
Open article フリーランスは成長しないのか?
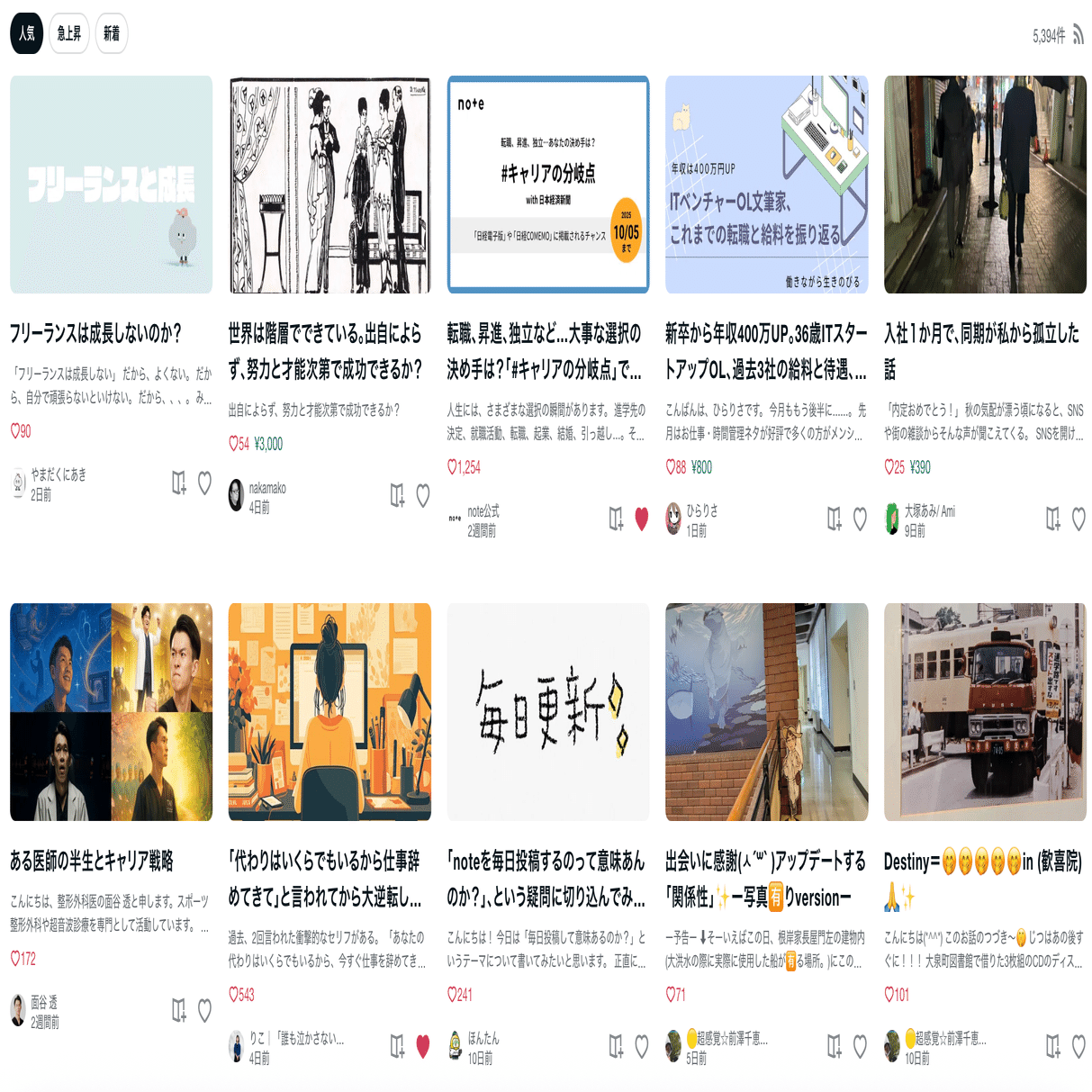point(95,334)
